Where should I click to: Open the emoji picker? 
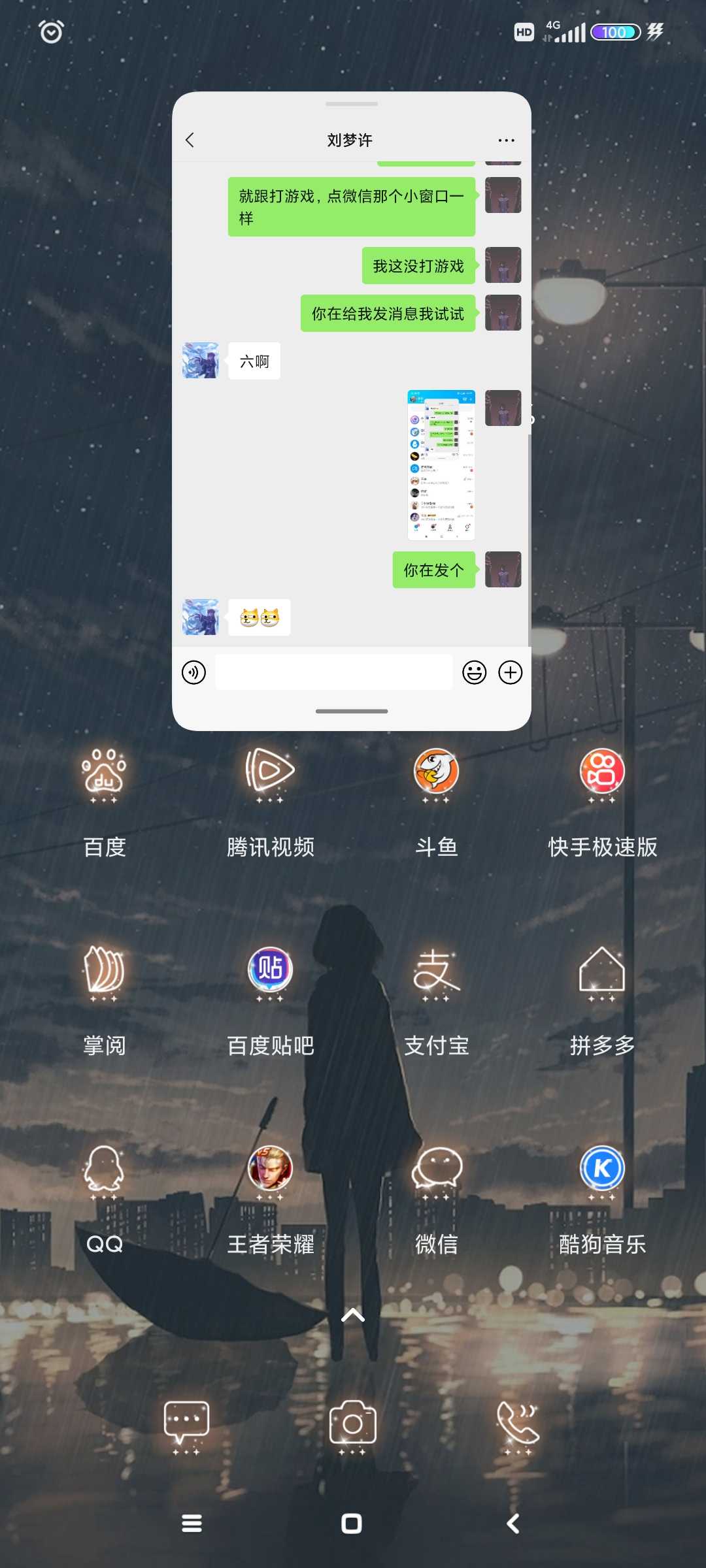(x=474, y=672)
